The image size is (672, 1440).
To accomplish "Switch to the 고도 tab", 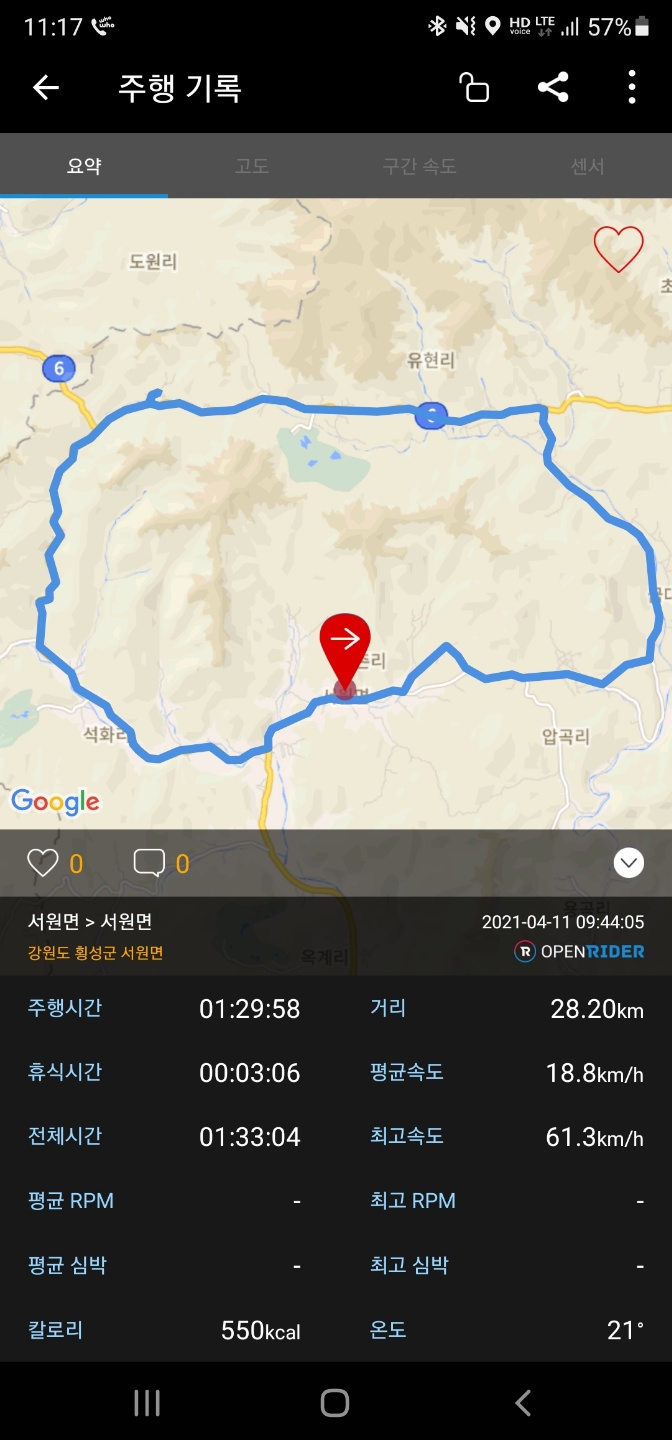I will tap(251, 166).
